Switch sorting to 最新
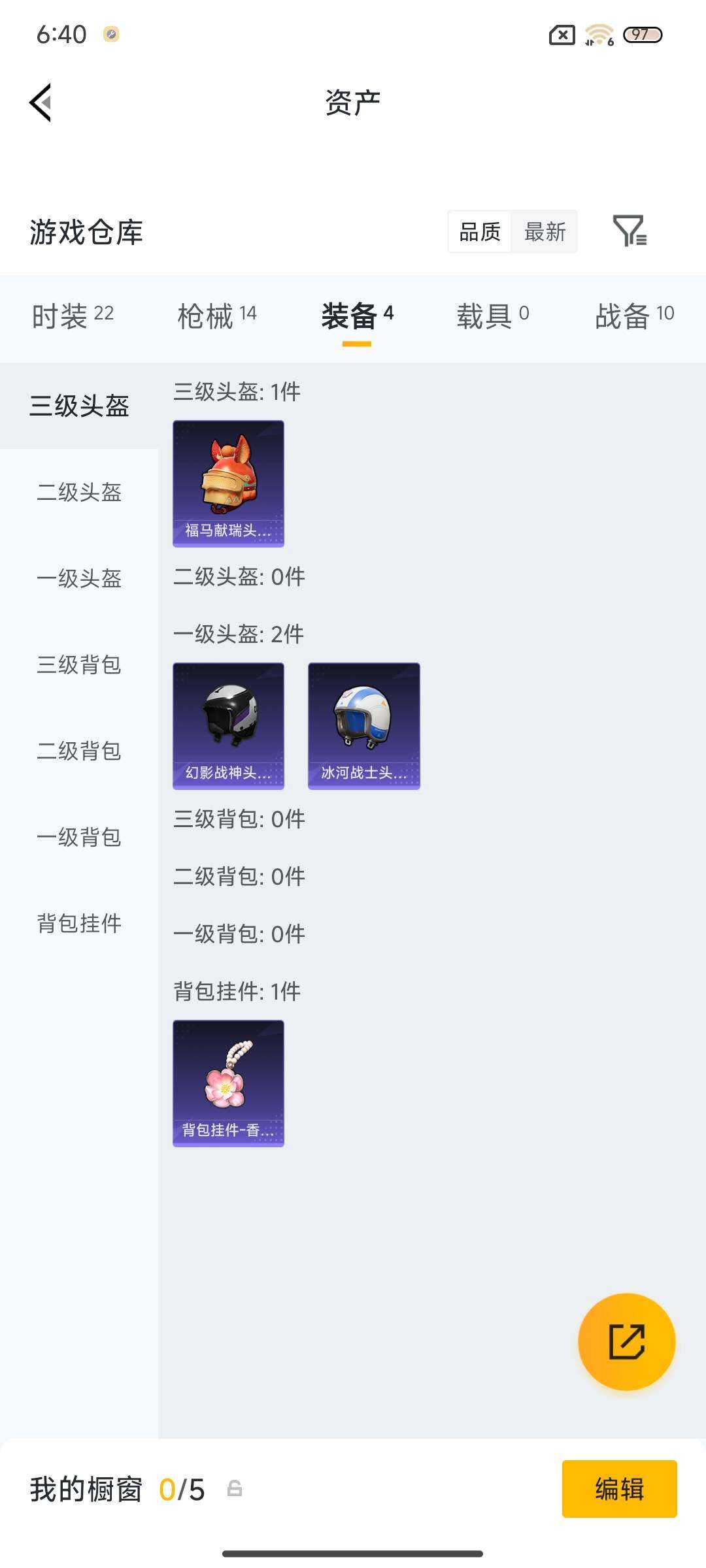 coord(545,232)
